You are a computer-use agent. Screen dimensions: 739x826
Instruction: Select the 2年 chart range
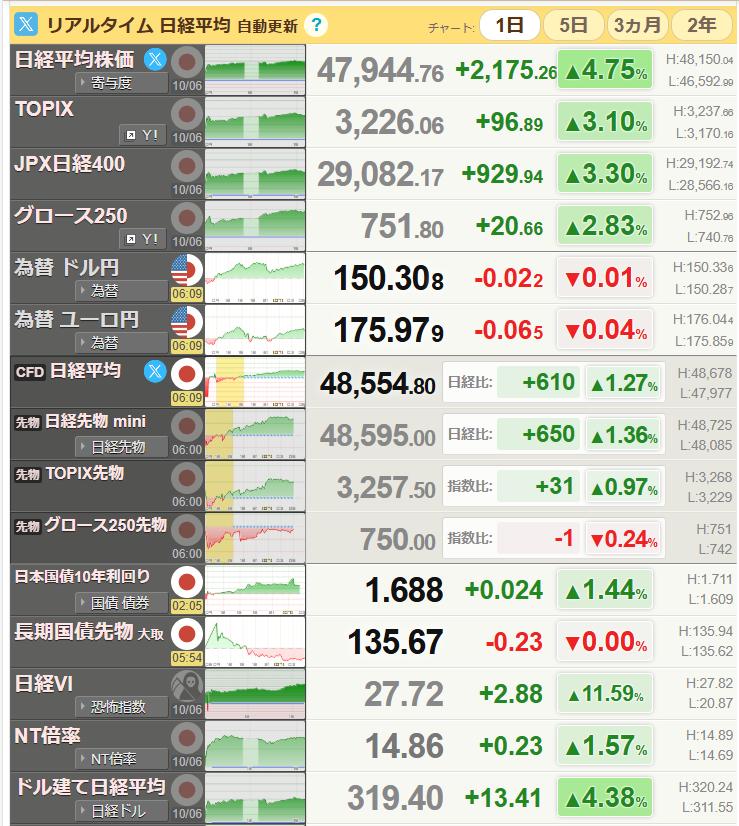[701, 25]
